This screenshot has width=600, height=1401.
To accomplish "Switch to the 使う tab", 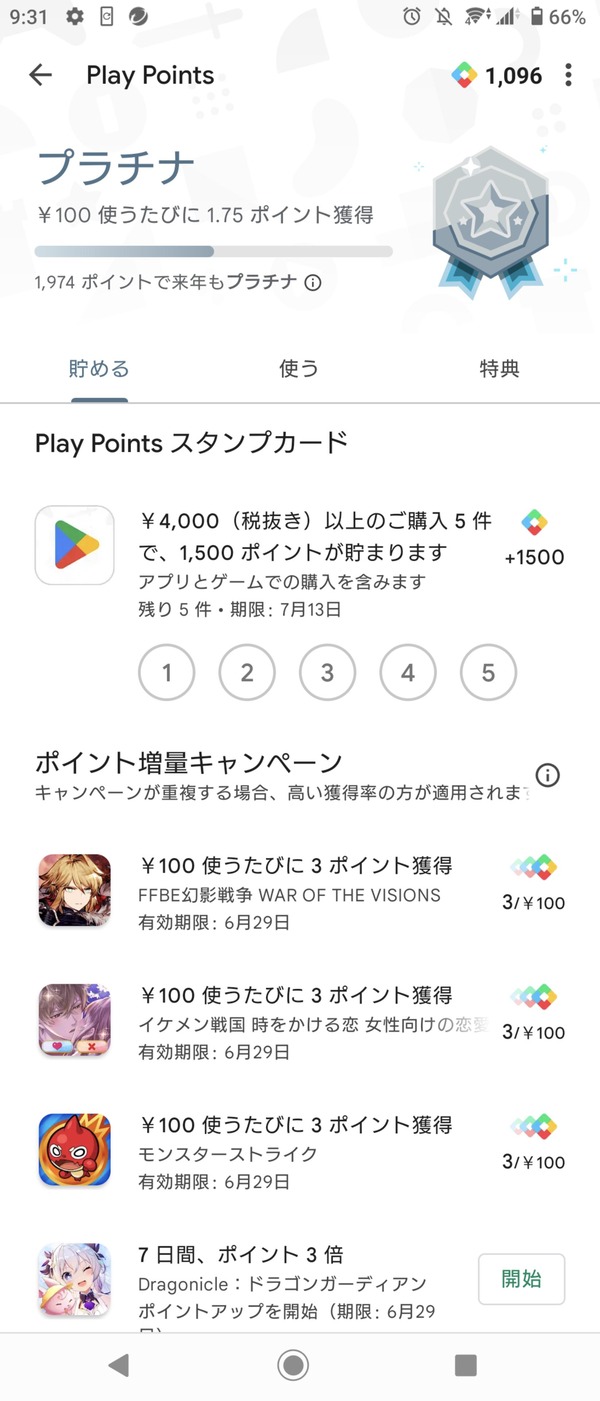I will pos(298,369).
